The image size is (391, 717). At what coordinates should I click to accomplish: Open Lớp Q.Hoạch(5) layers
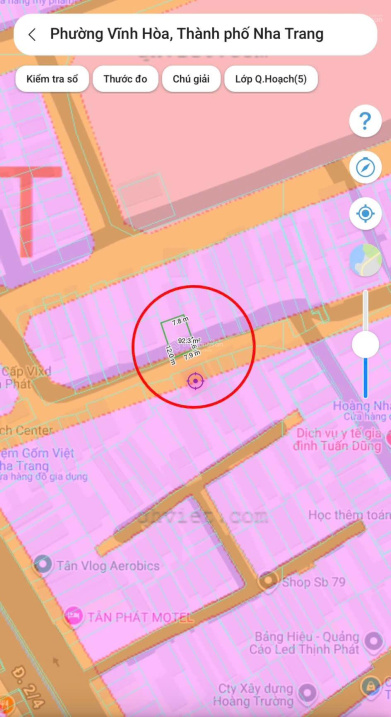coord(271,79)
